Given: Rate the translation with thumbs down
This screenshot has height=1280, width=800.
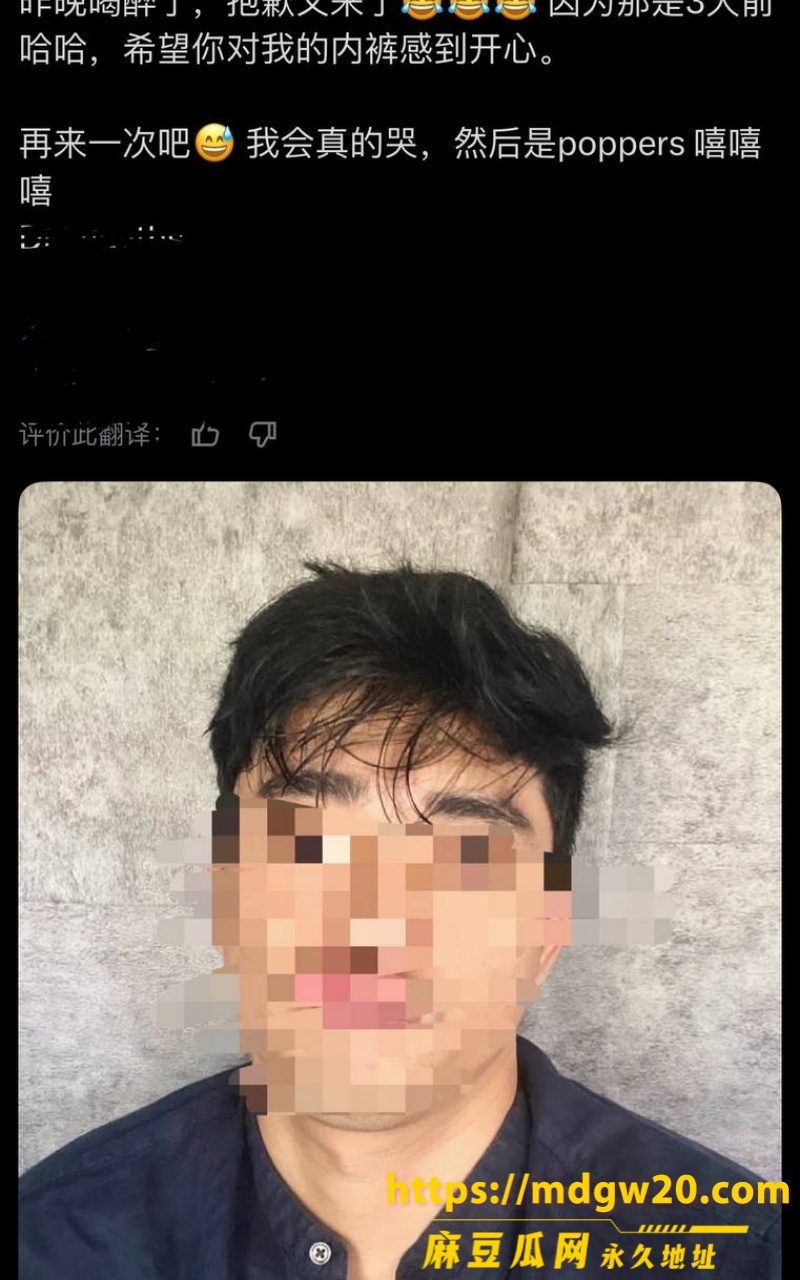Looking at the screenshot, I should coord(262,434).
